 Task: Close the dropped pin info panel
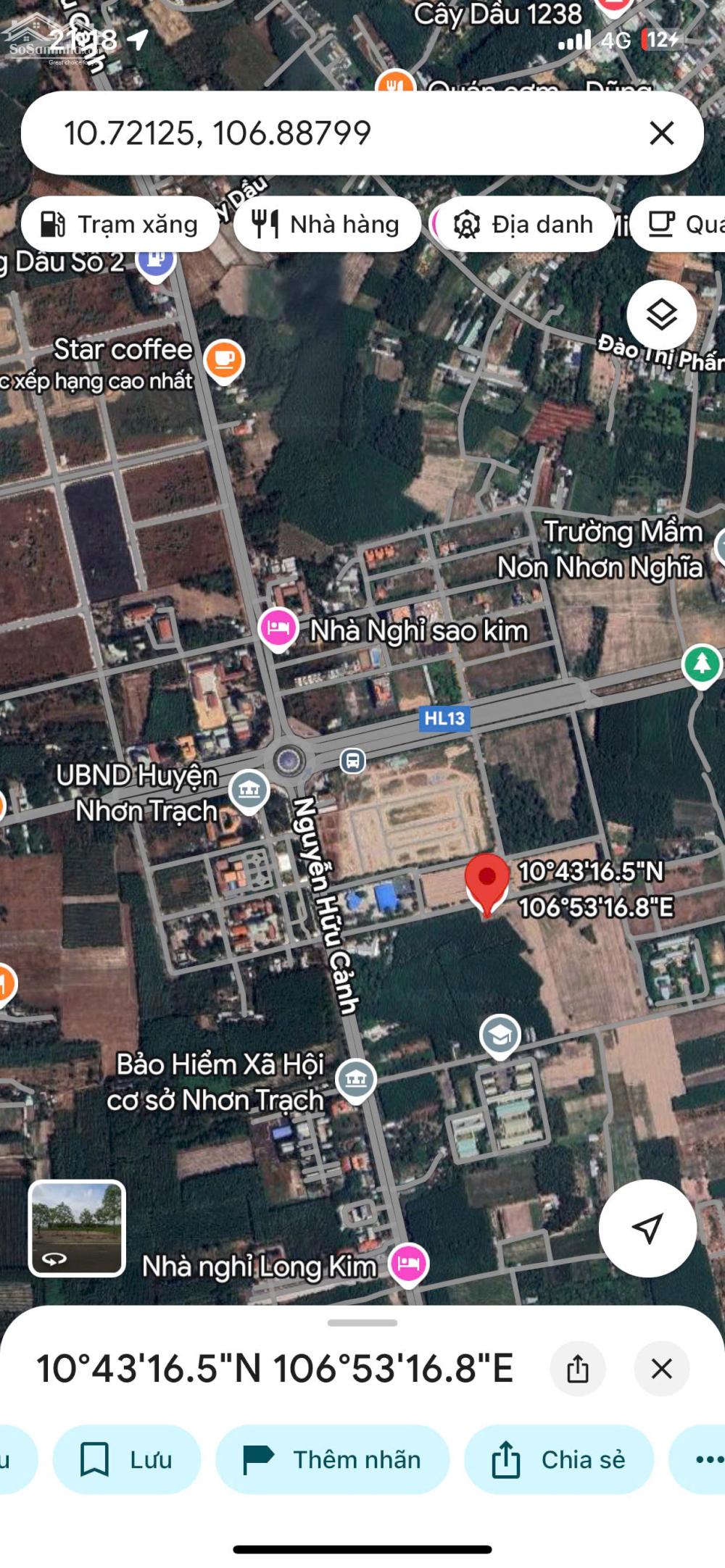[x=661, y=1369]
